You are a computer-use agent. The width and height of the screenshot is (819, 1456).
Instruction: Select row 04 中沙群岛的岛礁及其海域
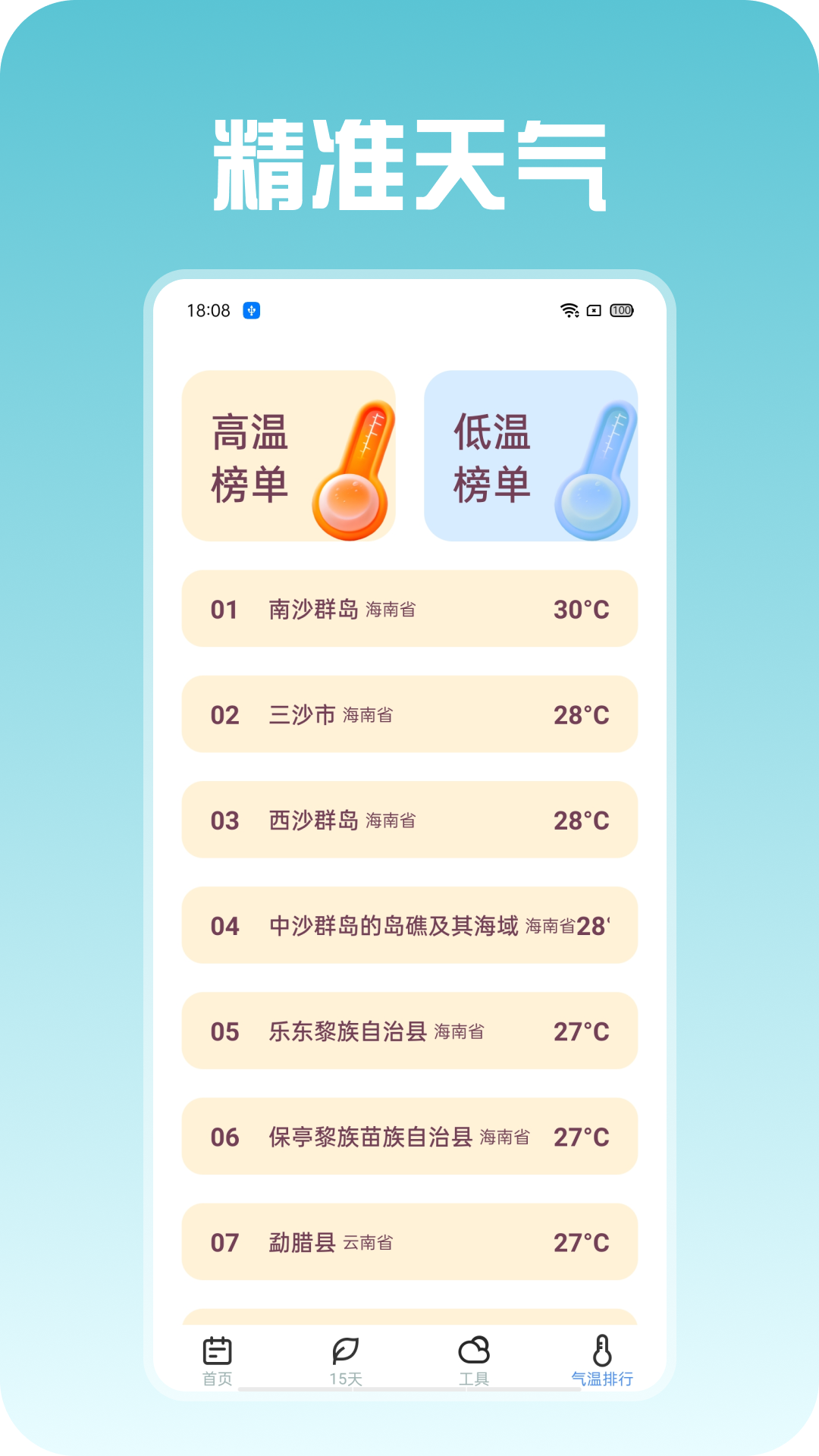[x=409, y=926]
